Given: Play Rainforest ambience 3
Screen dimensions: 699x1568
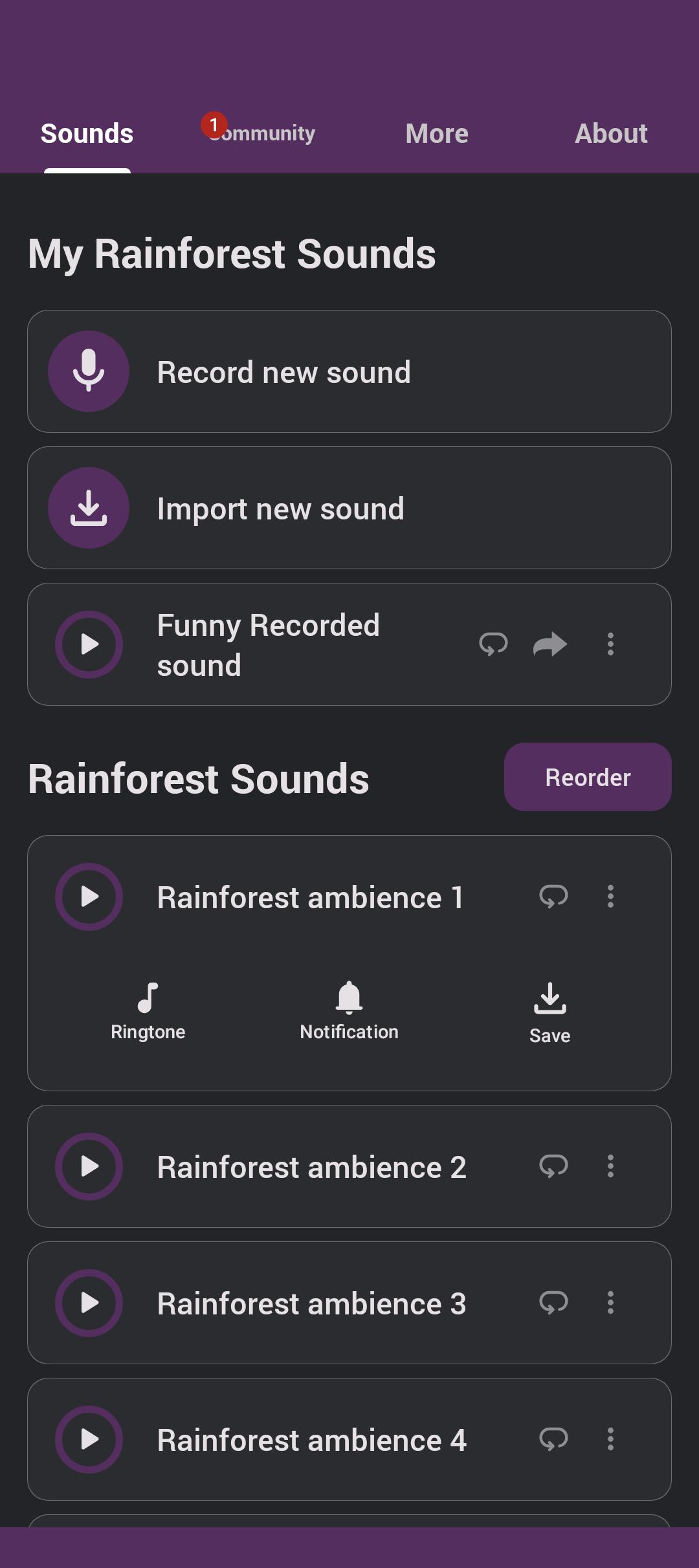Looking at the screenshot, I should tap(89, 1303).
